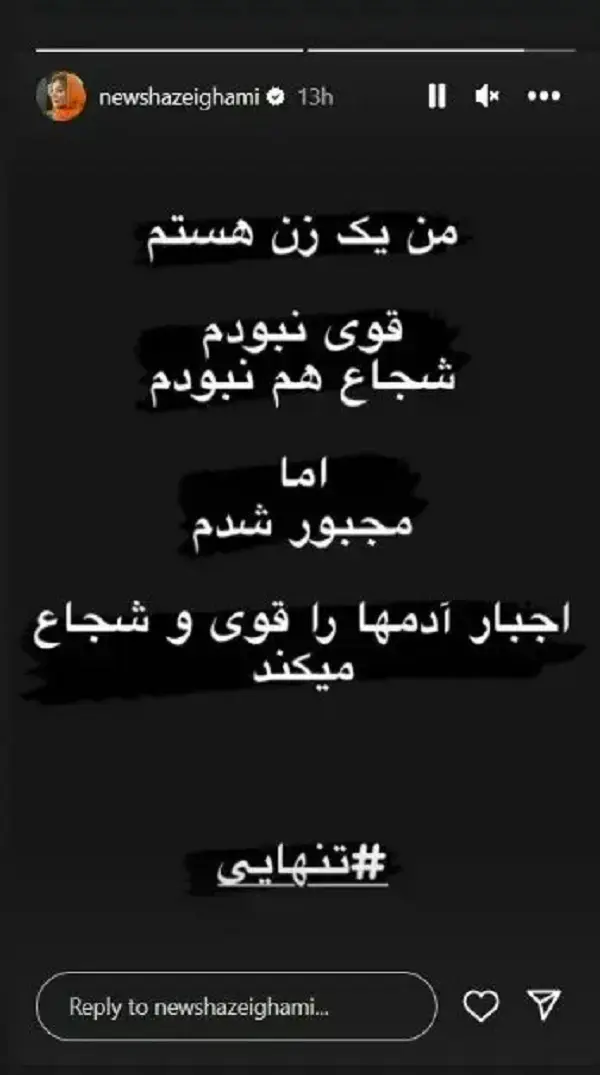This screenshot has width=600, height=1075.
Task: Unmute the story sound
Action: pos(488,96)
